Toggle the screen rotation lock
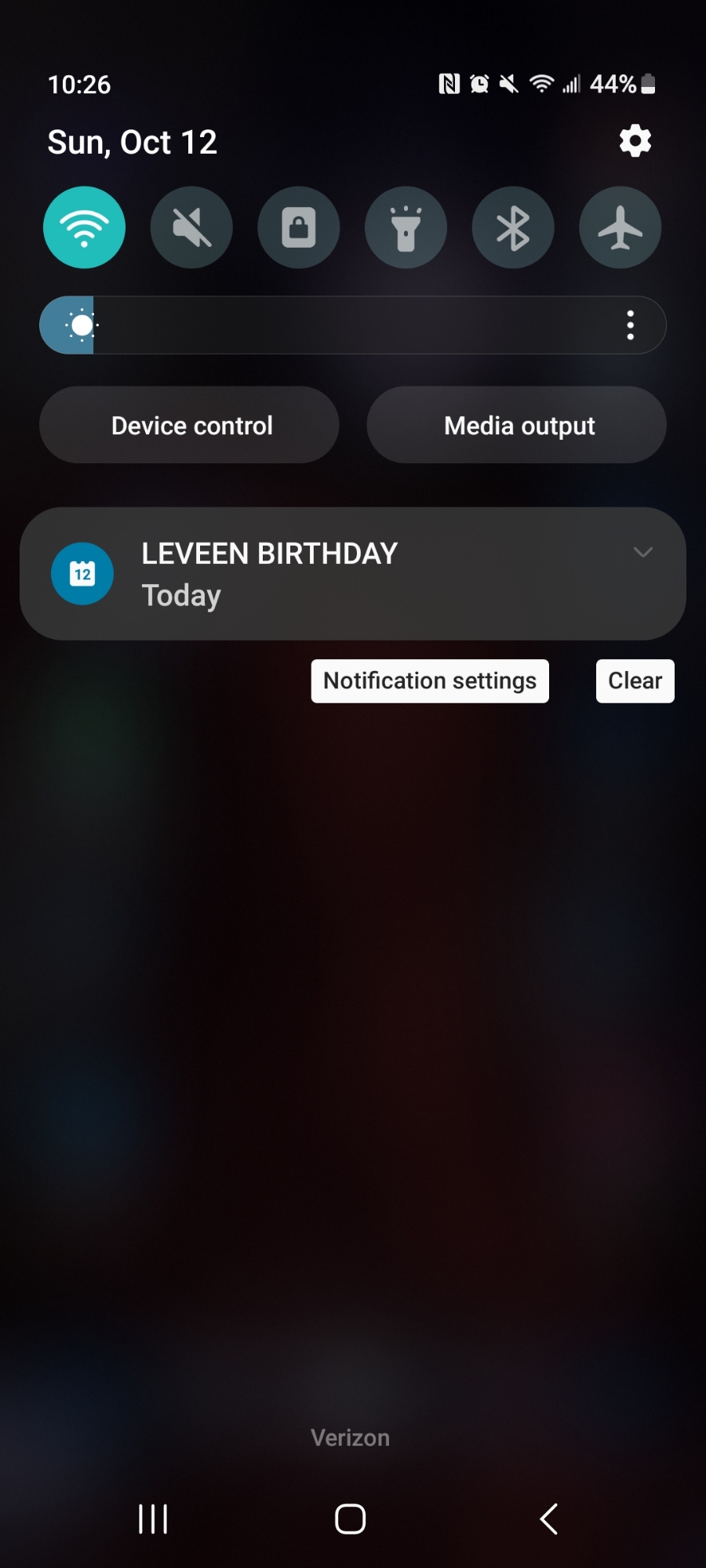The width and height of the screenshot is (706, 1568). point(299,227)
